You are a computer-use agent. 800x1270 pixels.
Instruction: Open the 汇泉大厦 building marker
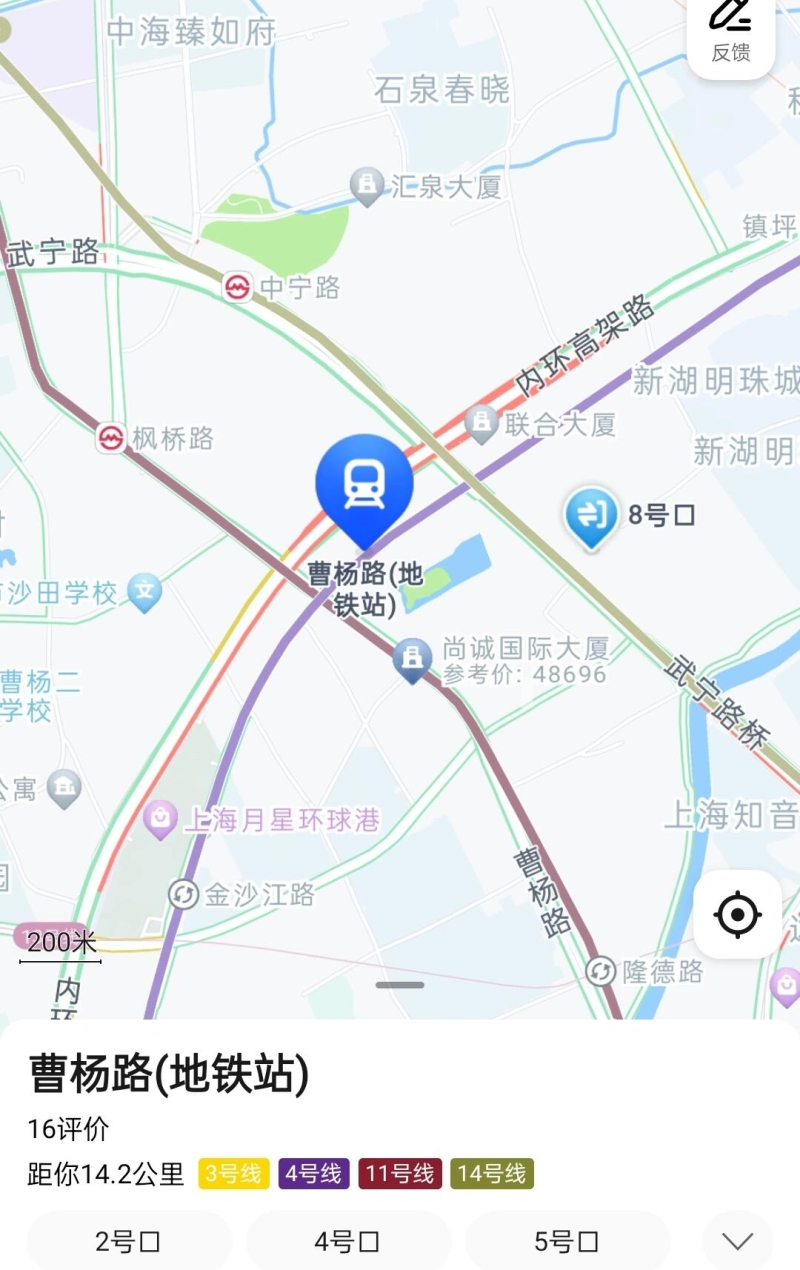(x=367, y=185)
